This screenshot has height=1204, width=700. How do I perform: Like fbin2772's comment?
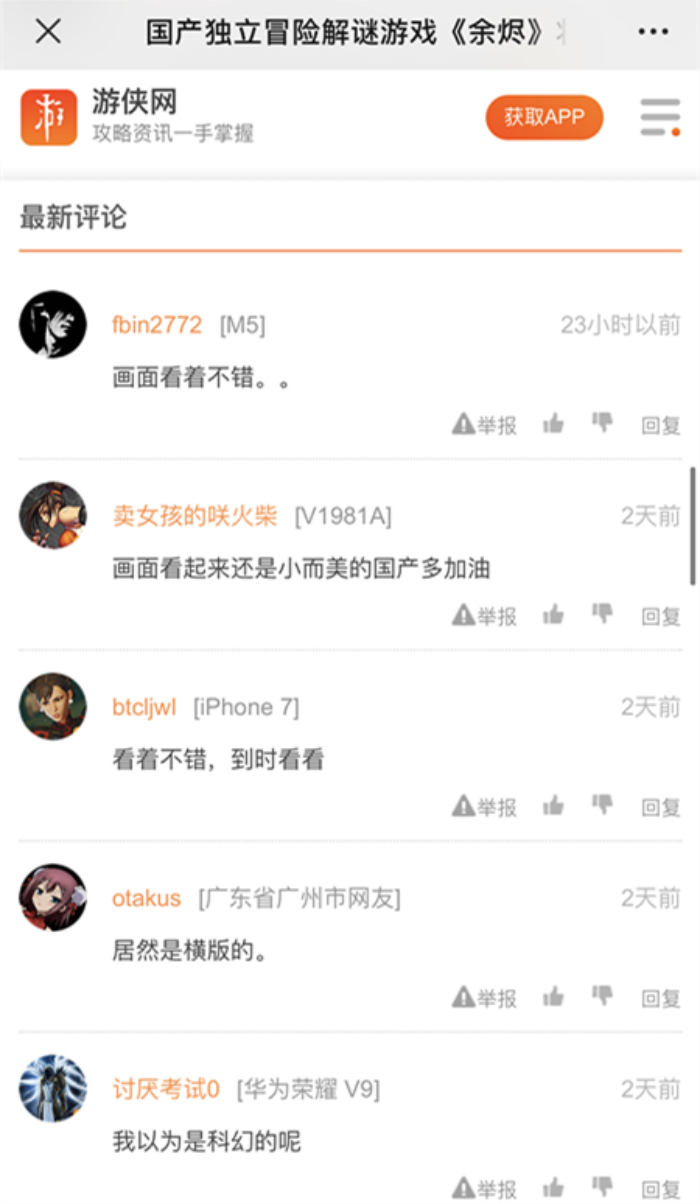point(553,424)
